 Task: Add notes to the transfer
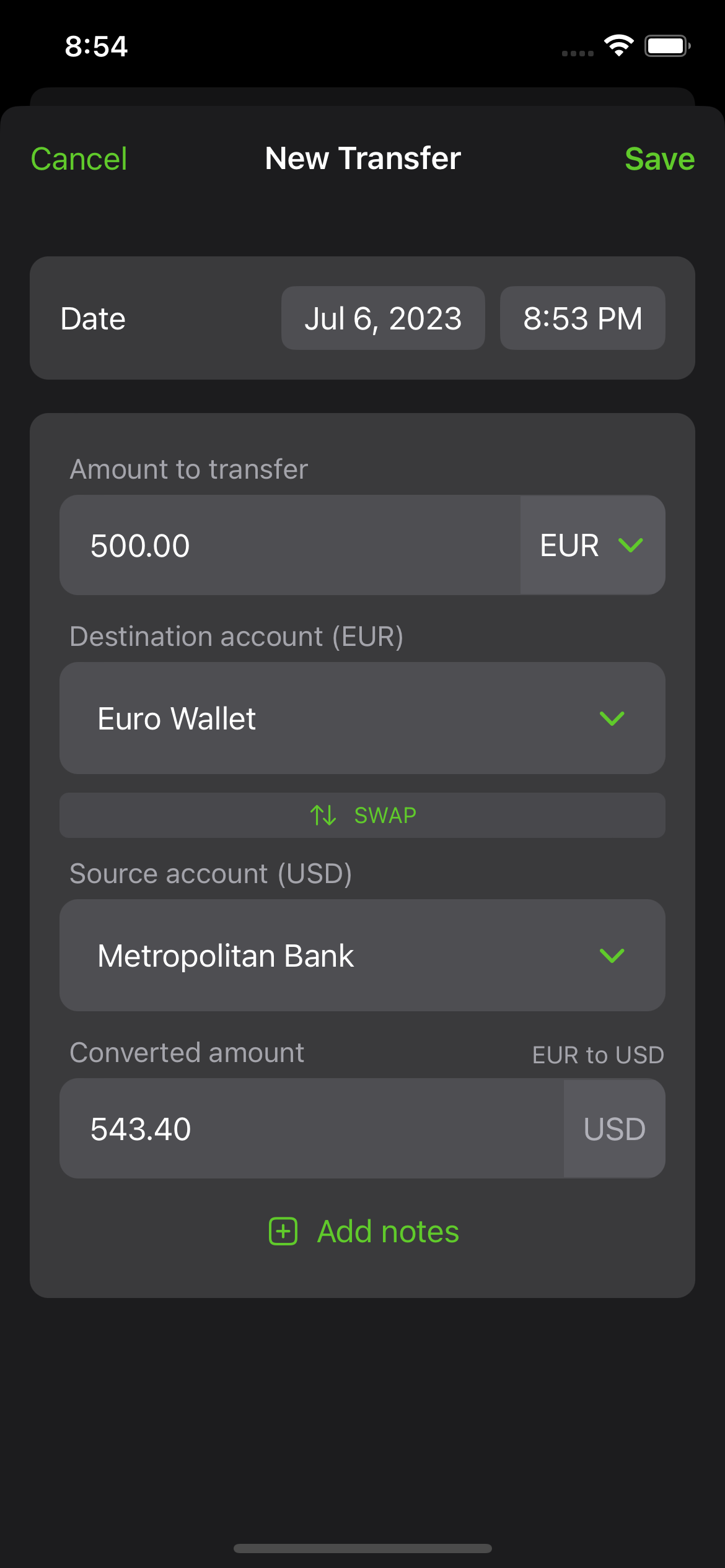[x=364, y=1231]
